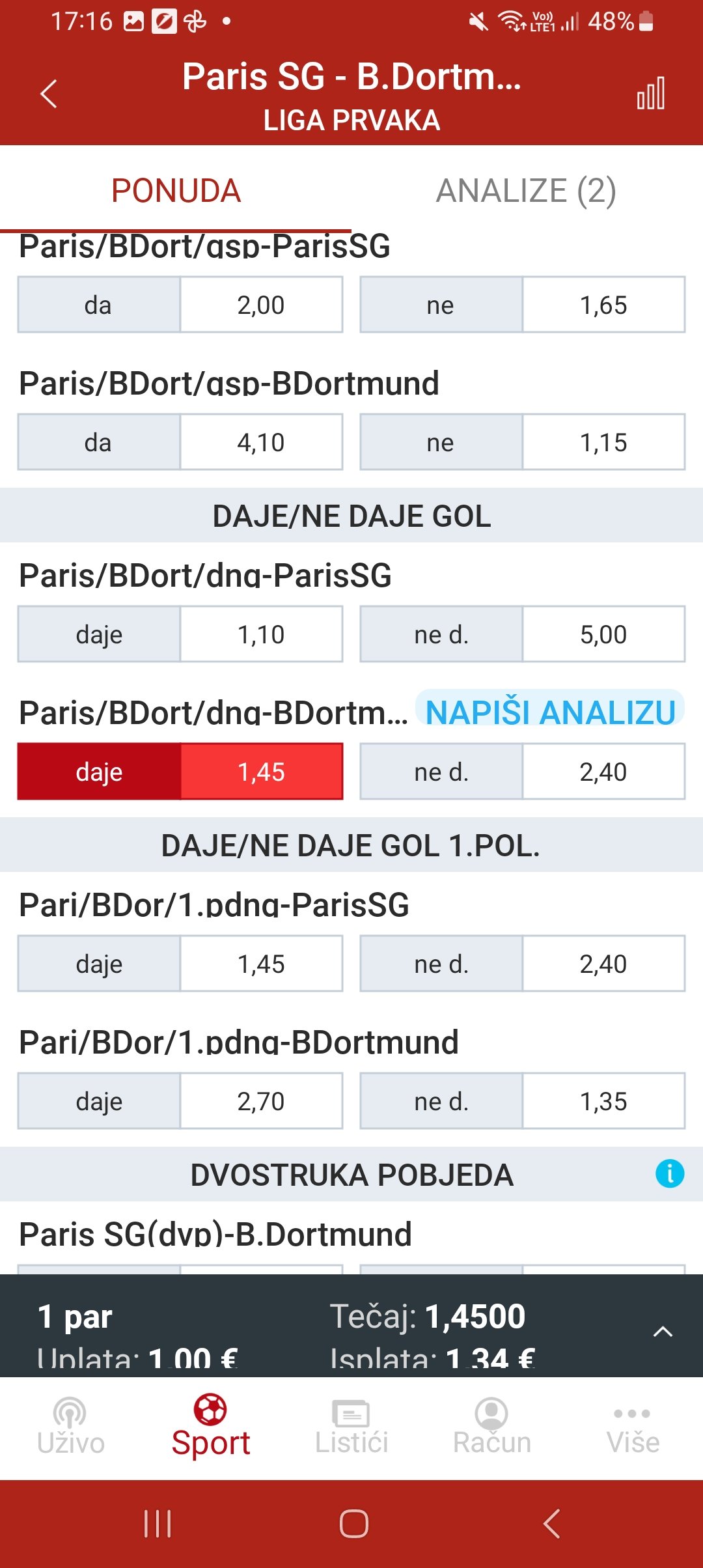
Task: Switch to the ANALIZE (2) tab
Action: [526, 191]
